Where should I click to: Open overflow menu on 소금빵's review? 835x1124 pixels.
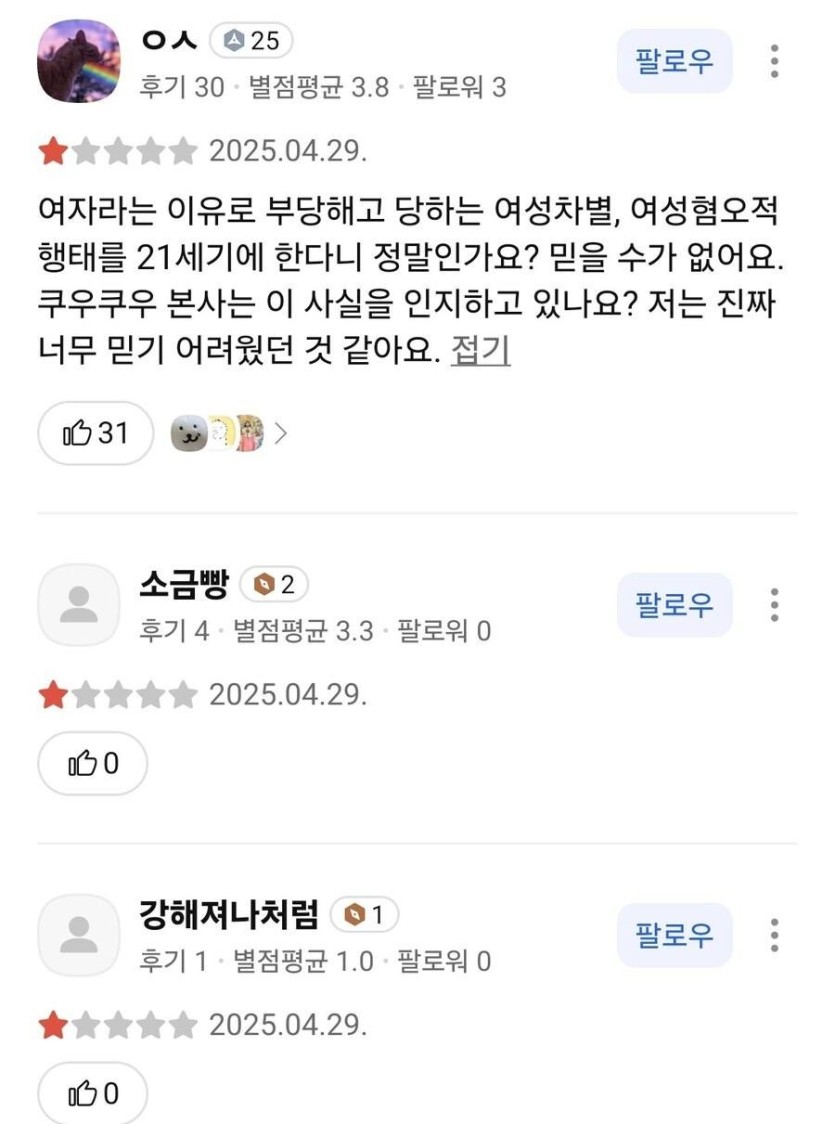[775, 605]
